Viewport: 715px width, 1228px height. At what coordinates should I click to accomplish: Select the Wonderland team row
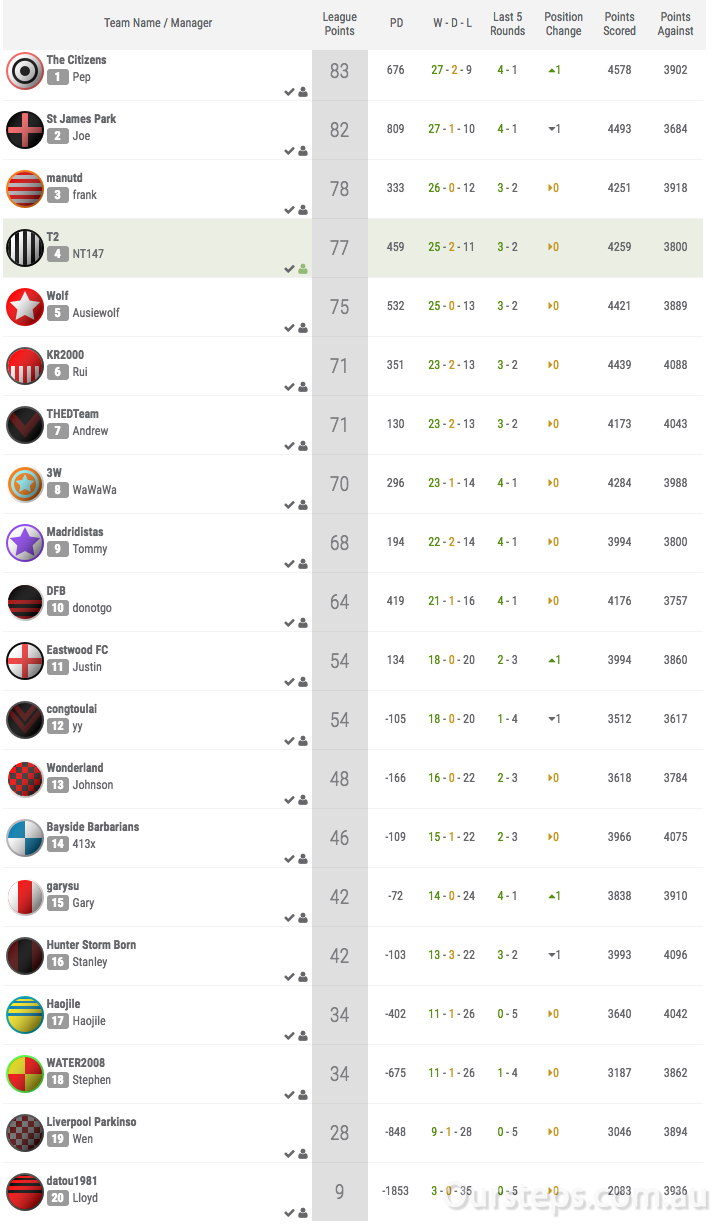click(x=354, y=779)
